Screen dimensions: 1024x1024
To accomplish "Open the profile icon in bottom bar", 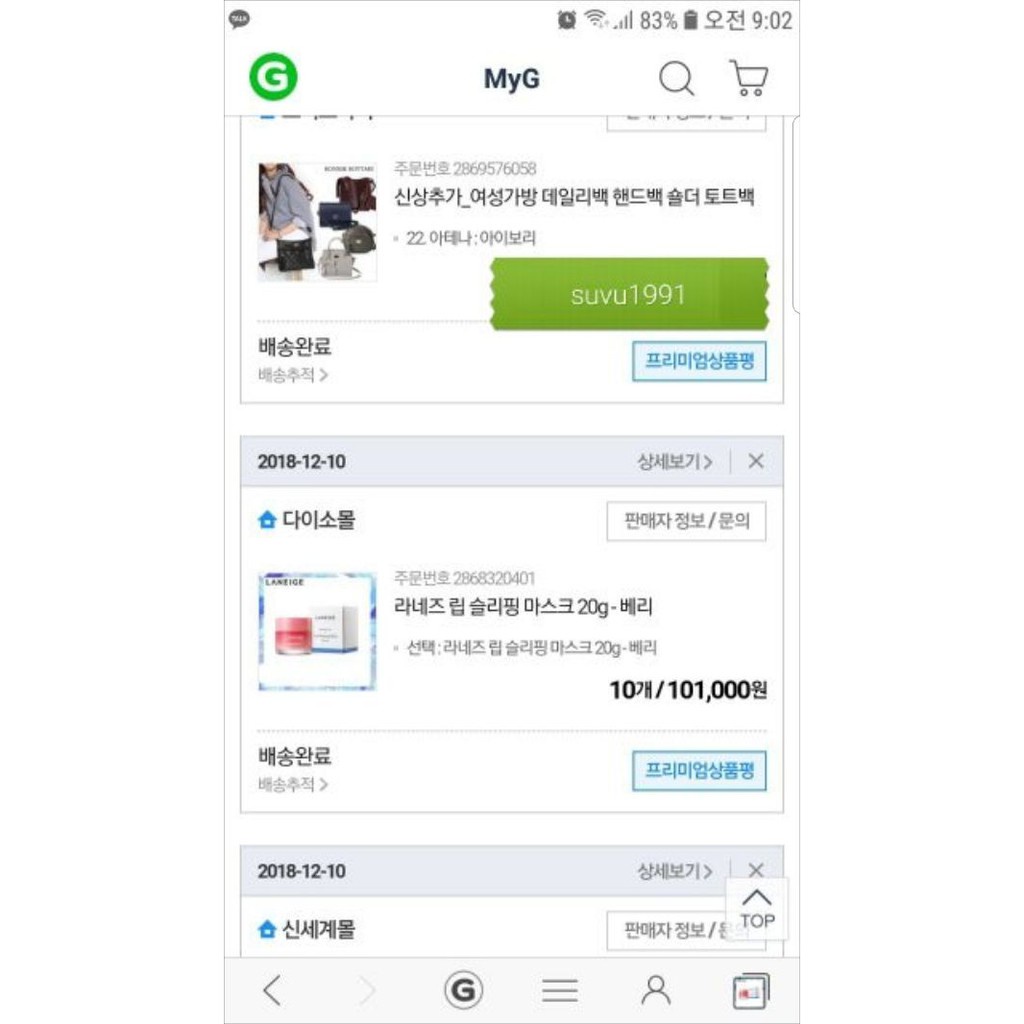I will click(656, 990).
